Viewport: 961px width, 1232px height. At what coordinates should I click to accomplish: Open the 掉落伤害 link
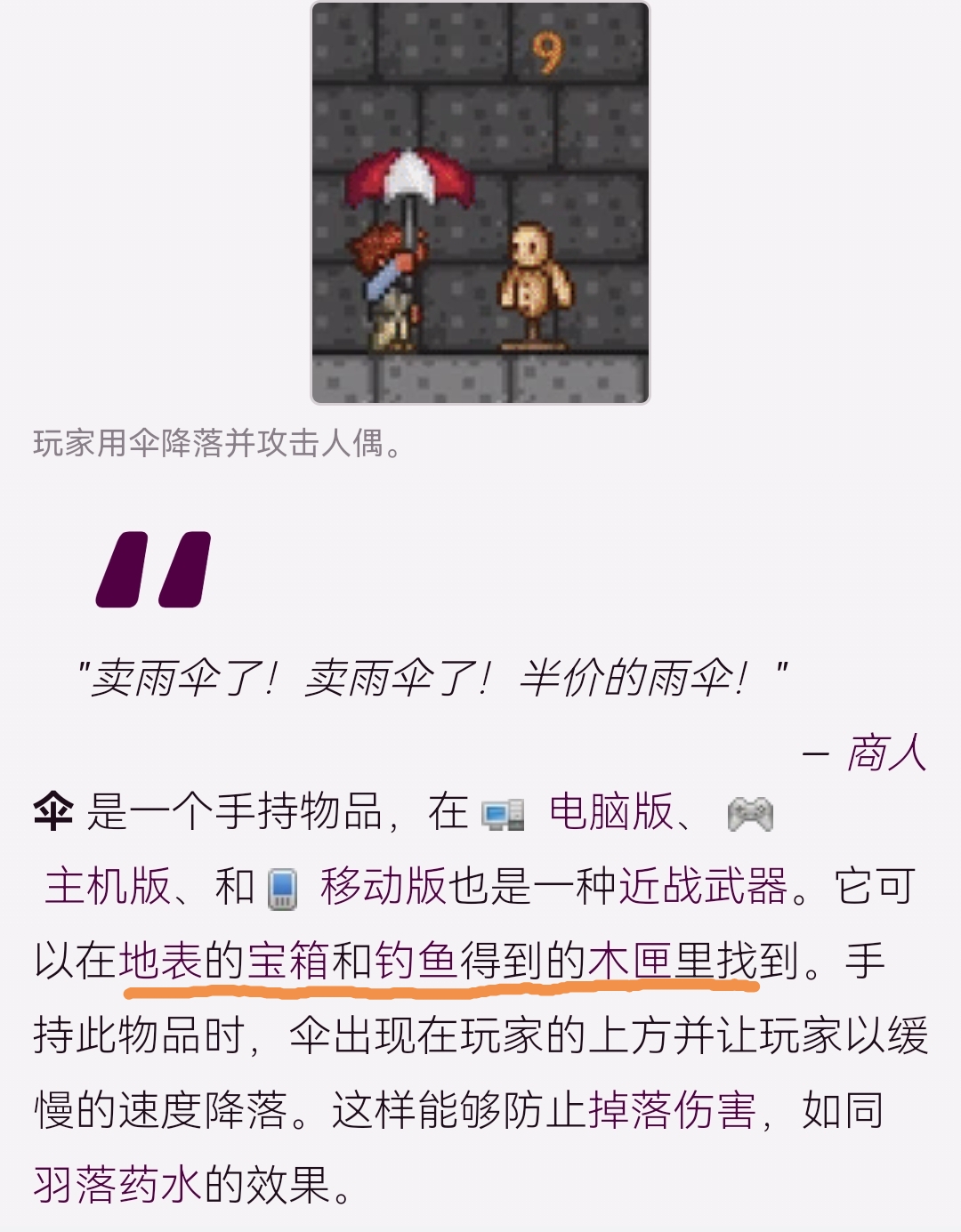click(x=672, y=1110)
